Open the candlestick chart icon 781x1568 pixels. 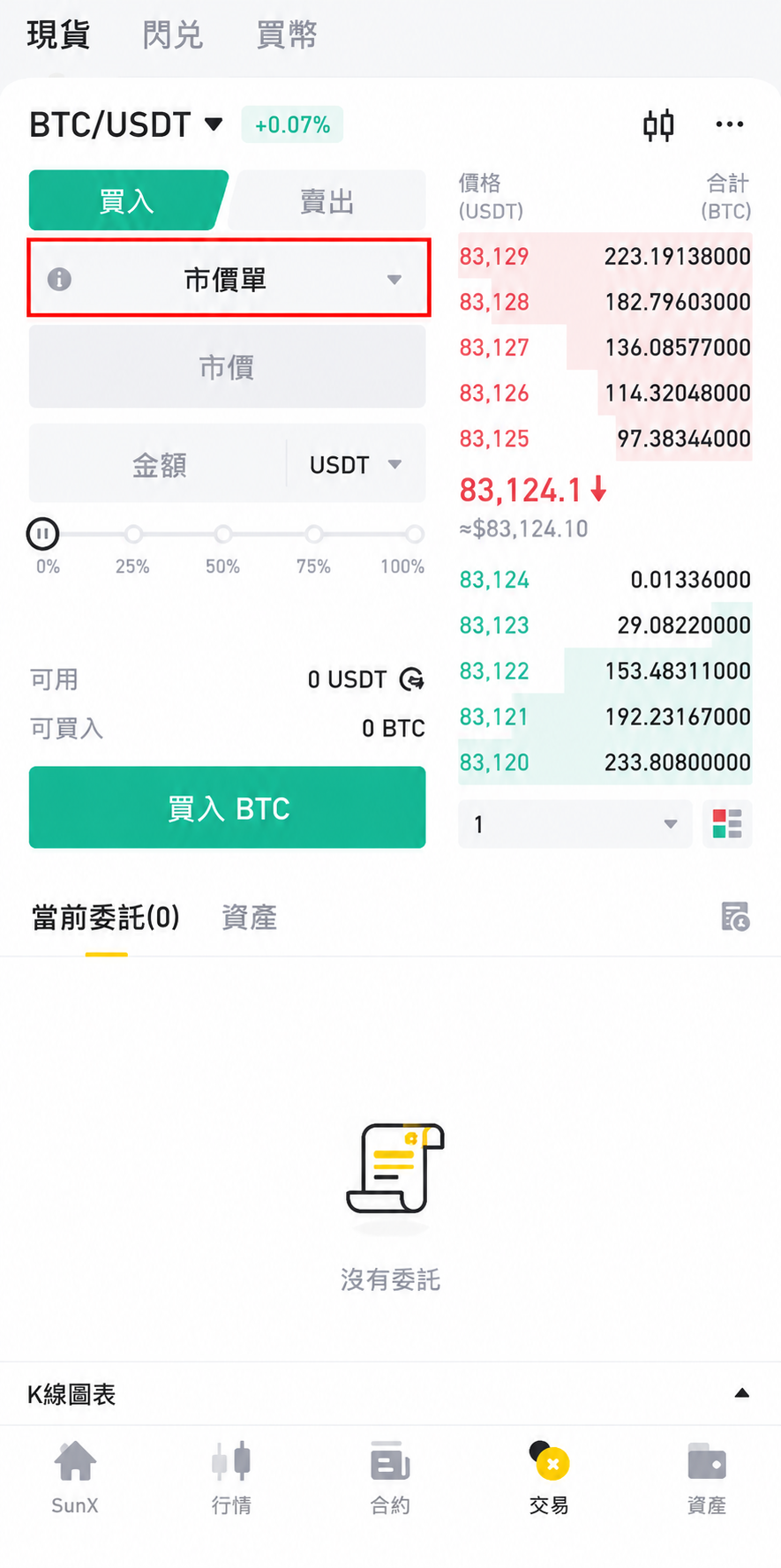coord(658,125)
